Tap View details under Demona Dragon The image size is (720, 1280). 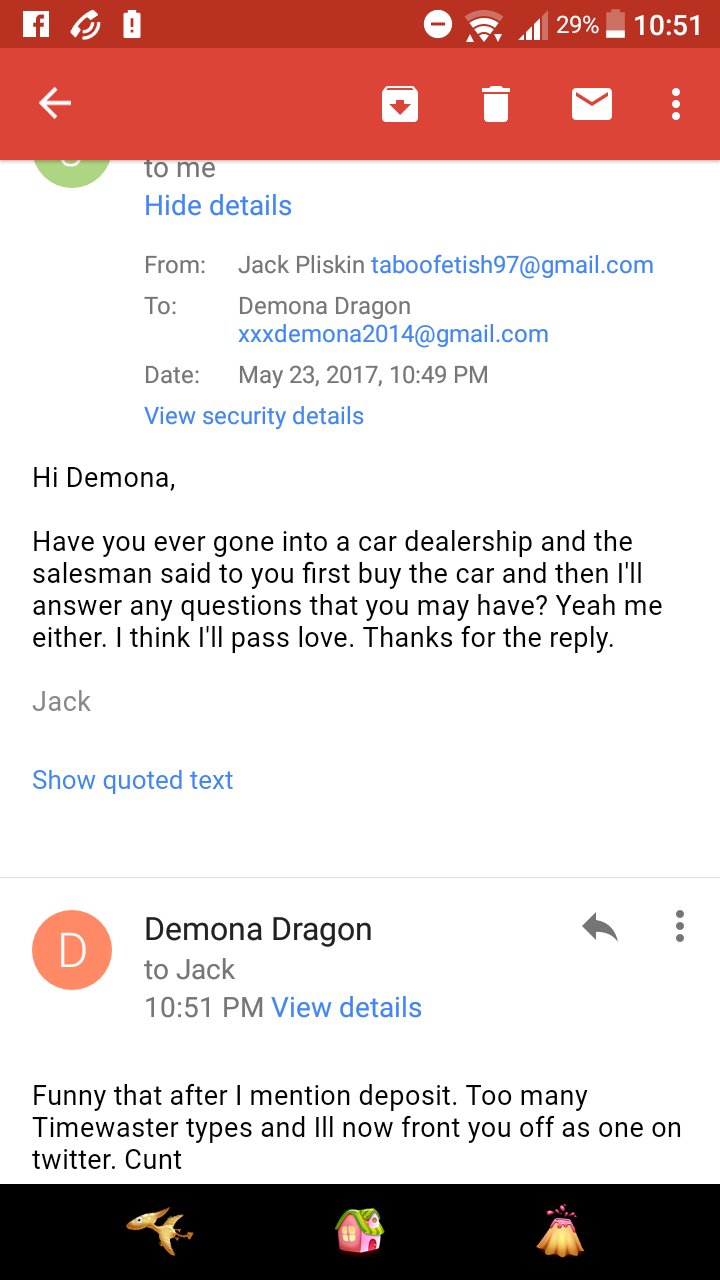coord(346,1007)
